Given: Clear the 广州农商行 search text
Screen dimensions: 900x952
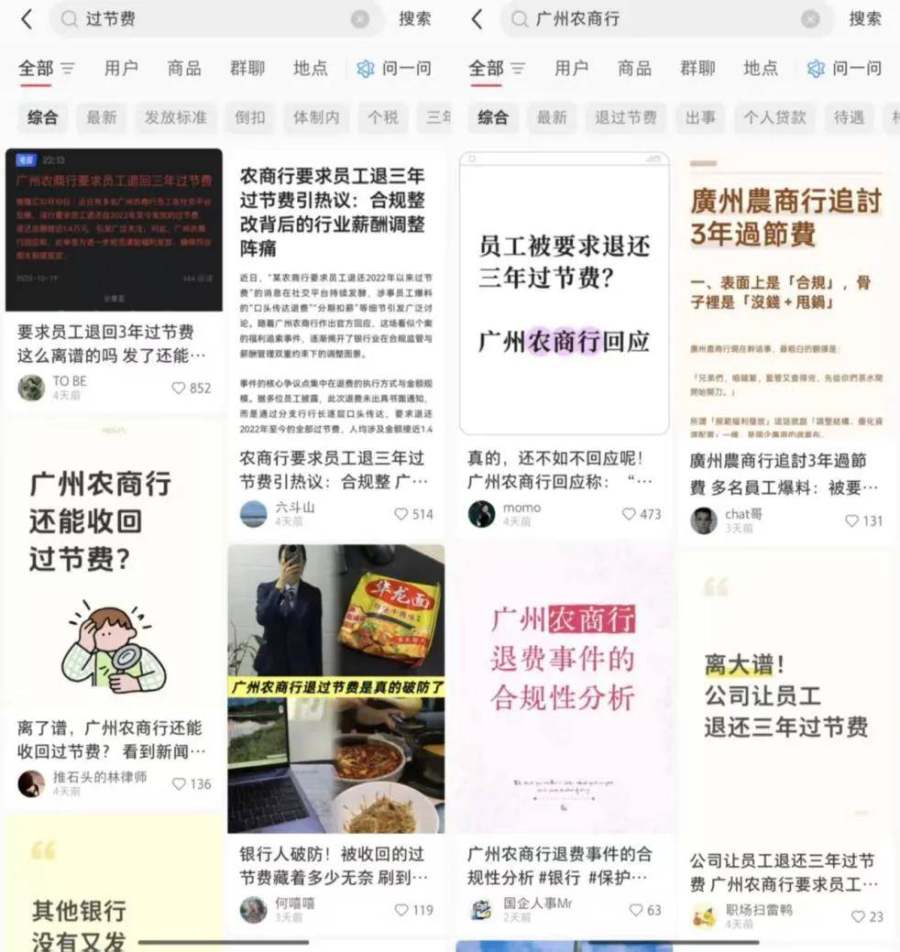Looking at the screenshot, I should point(810,19).
